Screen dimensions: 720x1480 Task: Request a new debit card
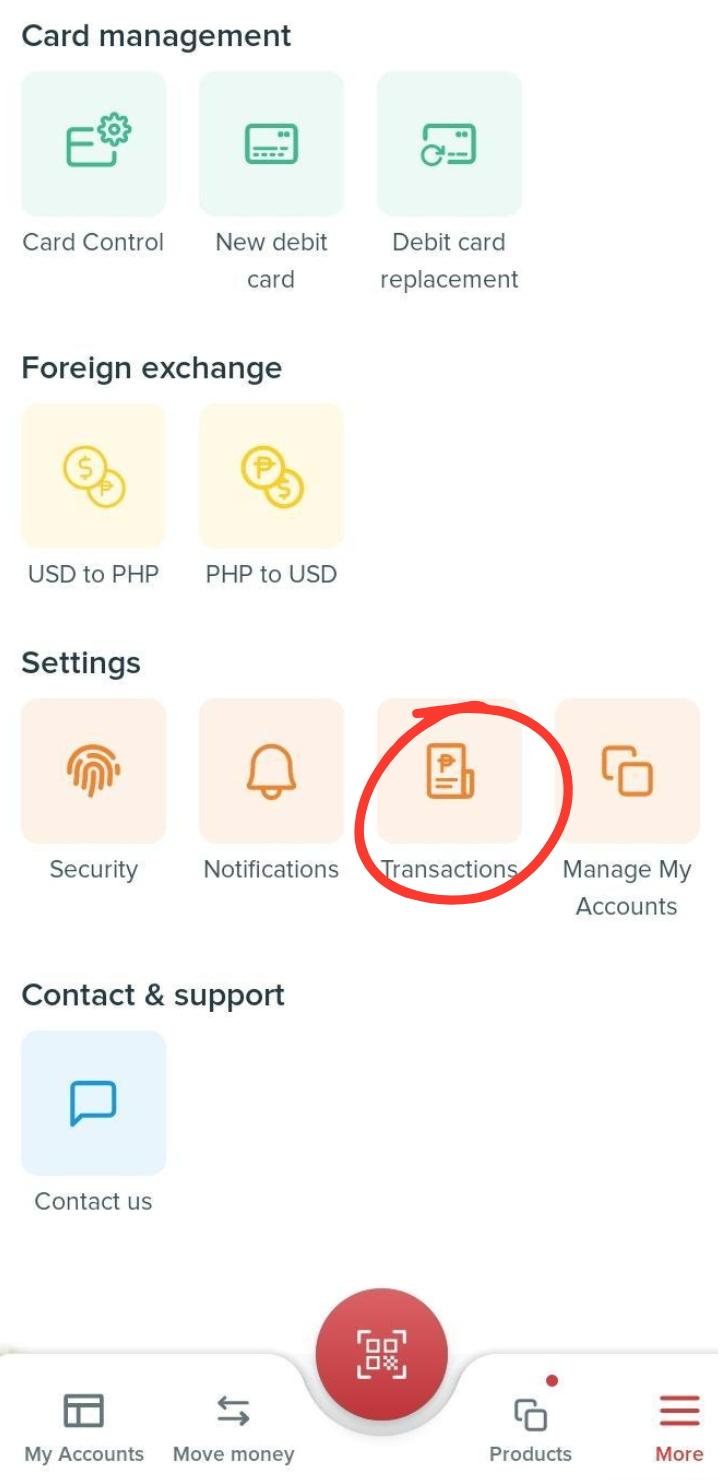pyautogui.click(x=271, y=144)
